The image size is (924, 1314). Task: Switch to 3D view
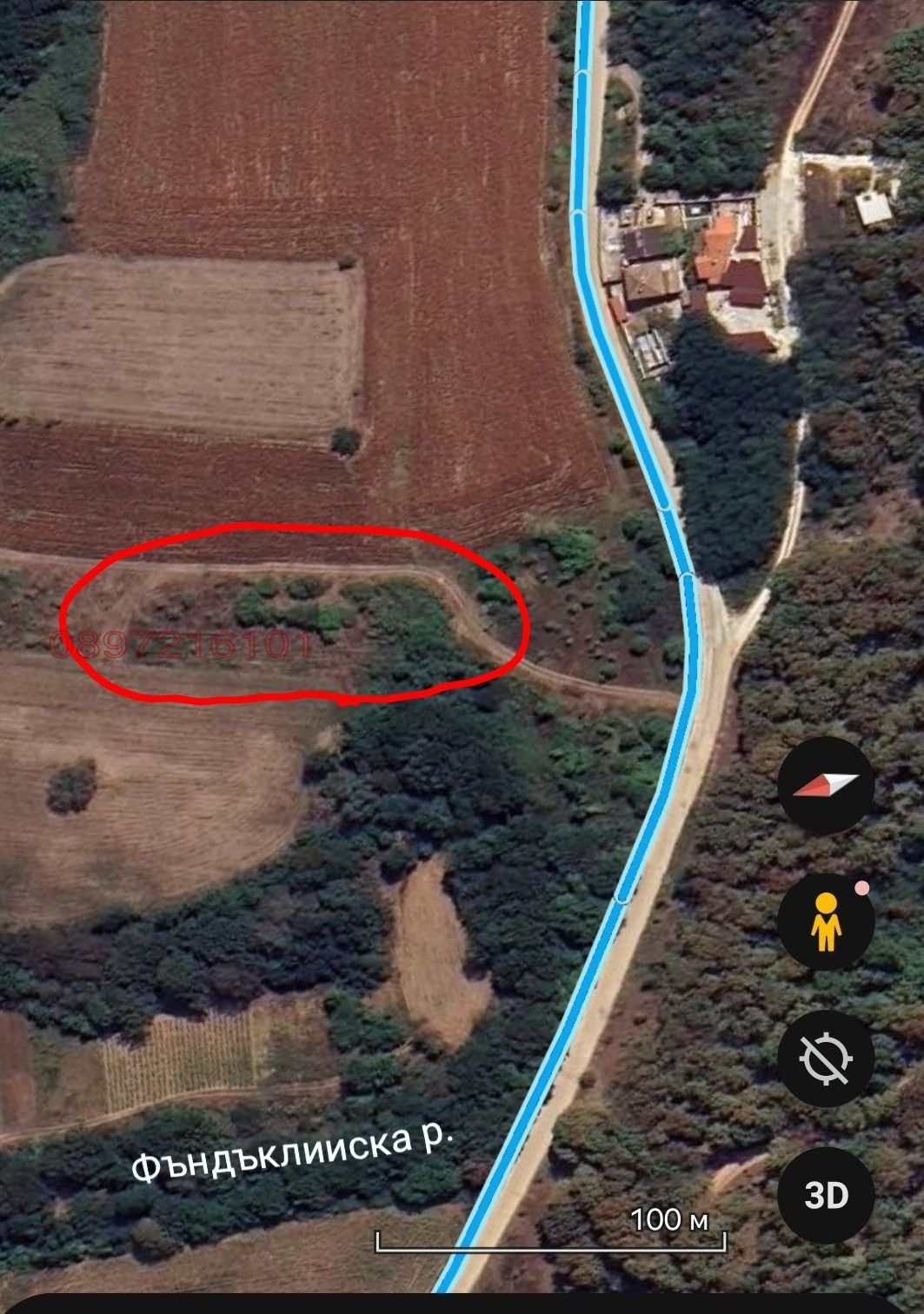tap(826, 1195)
